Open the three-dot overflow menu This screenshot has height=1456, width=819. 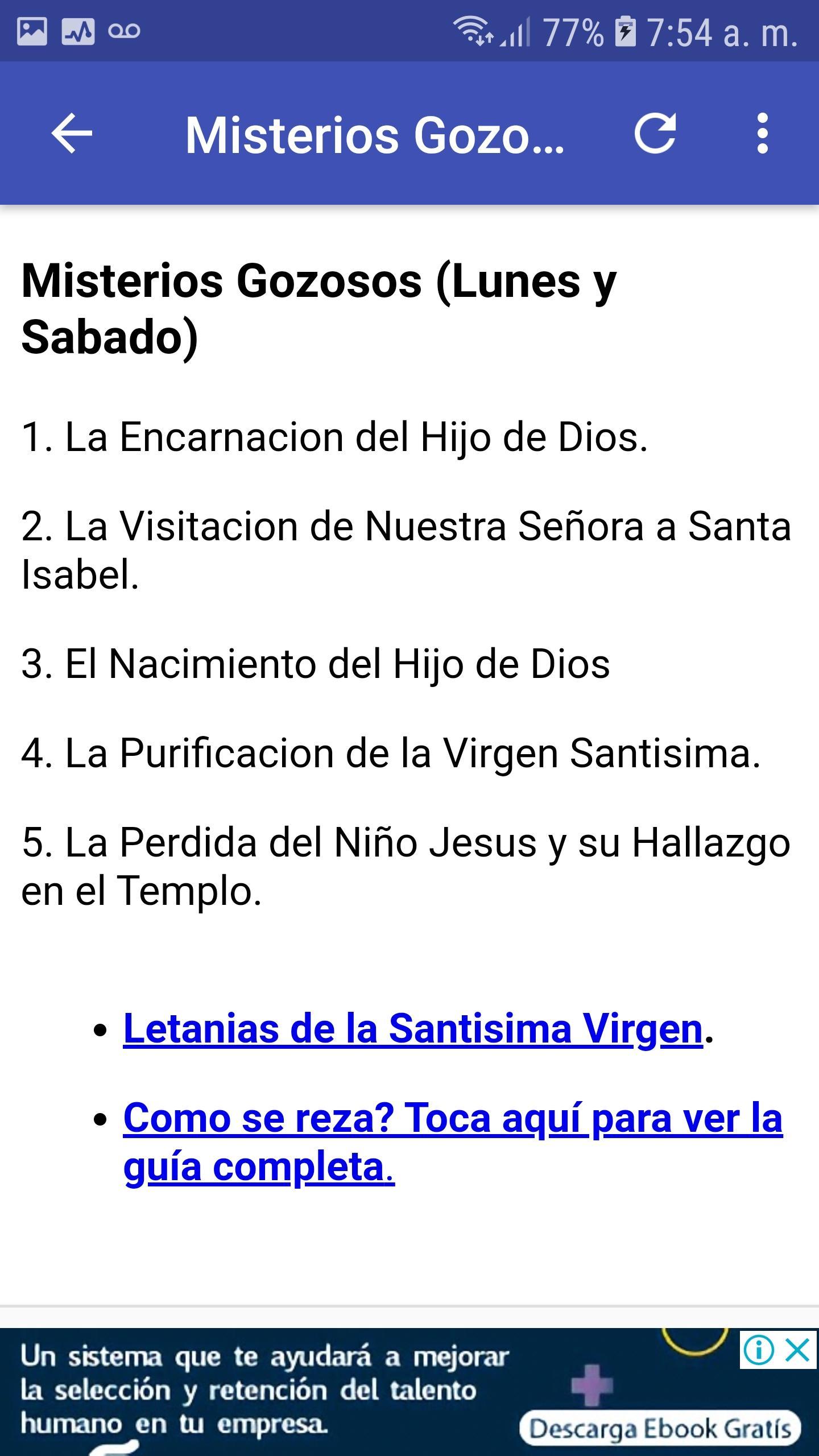tap(762, 134)
